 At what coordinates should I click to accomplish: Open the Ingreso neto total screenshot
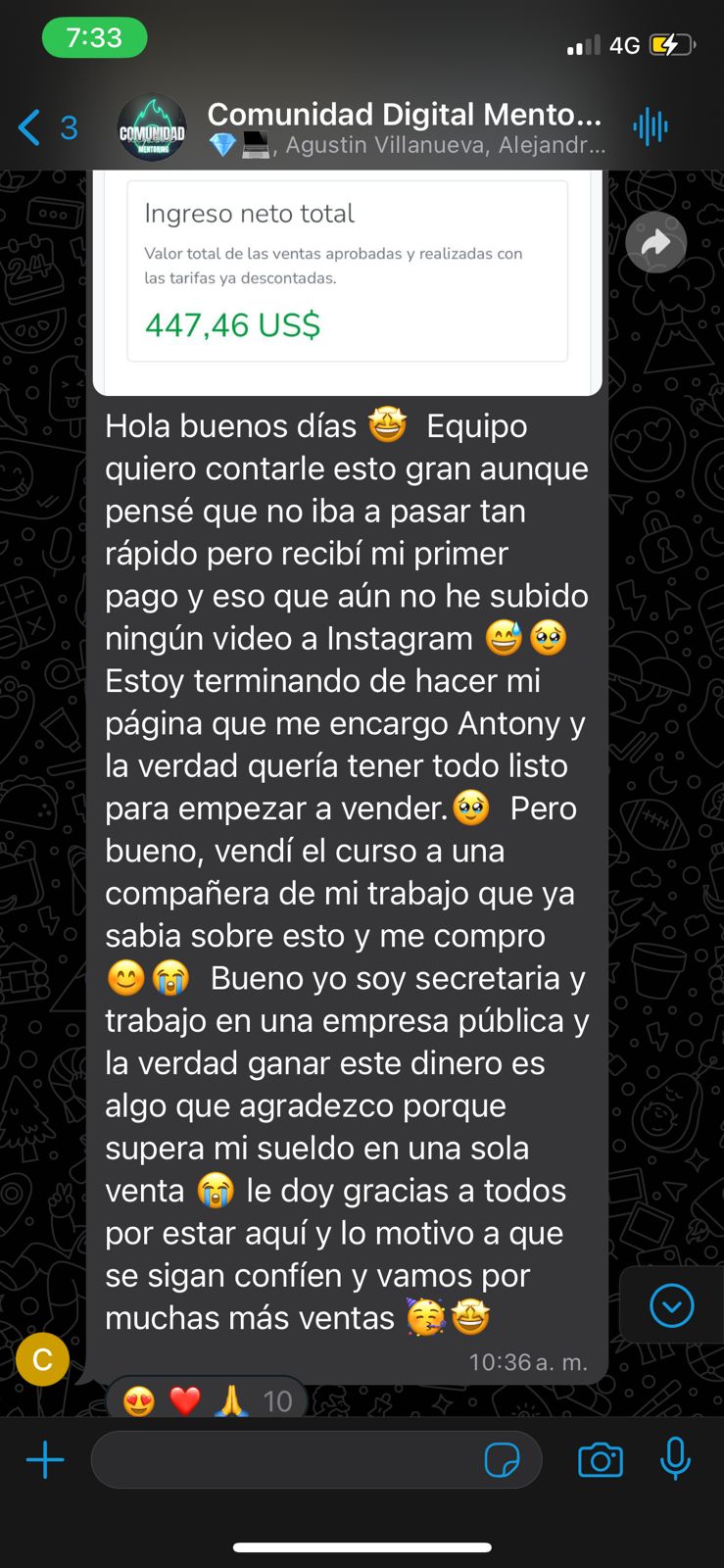[347, 279]
